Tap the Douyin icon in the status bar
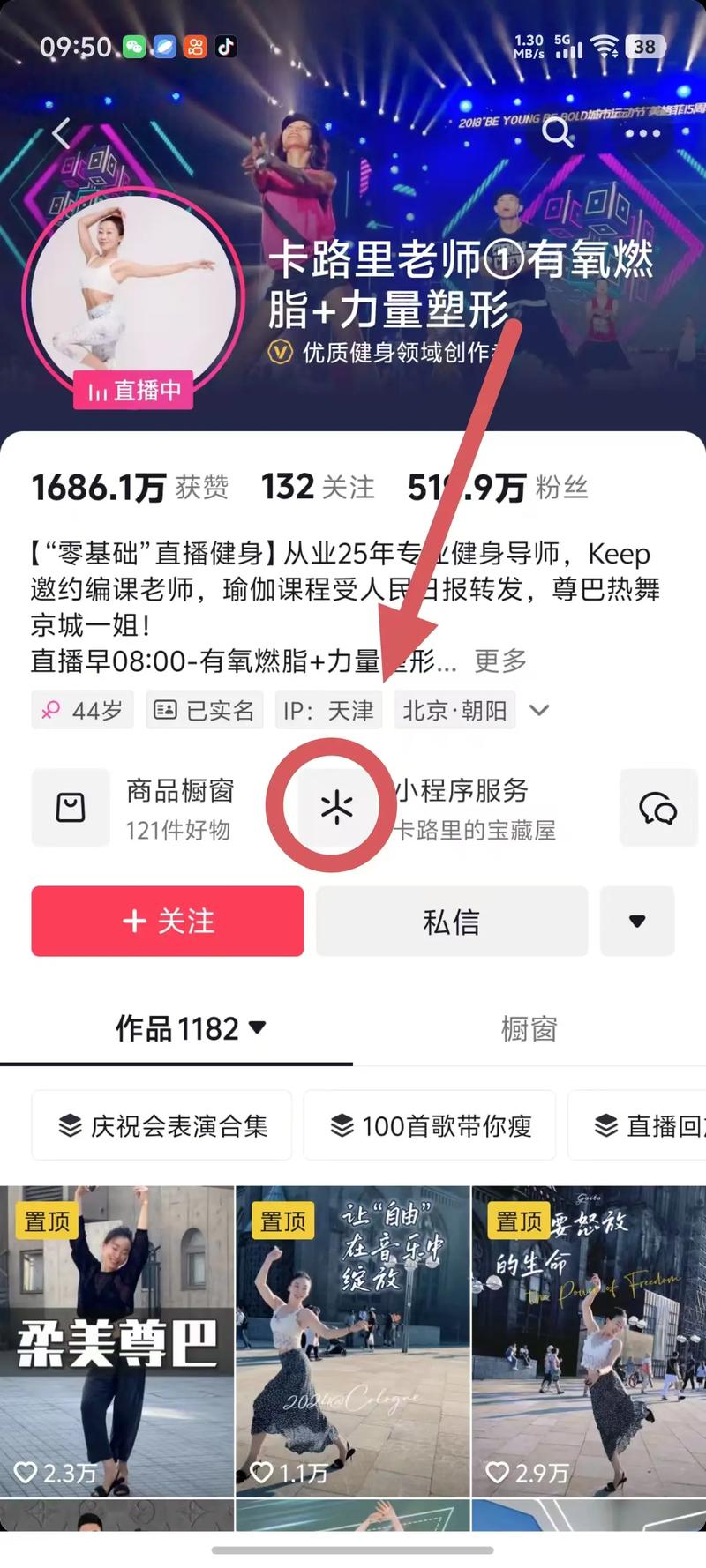This screenshot has width=706, height=1568. [x=227, y=47]
